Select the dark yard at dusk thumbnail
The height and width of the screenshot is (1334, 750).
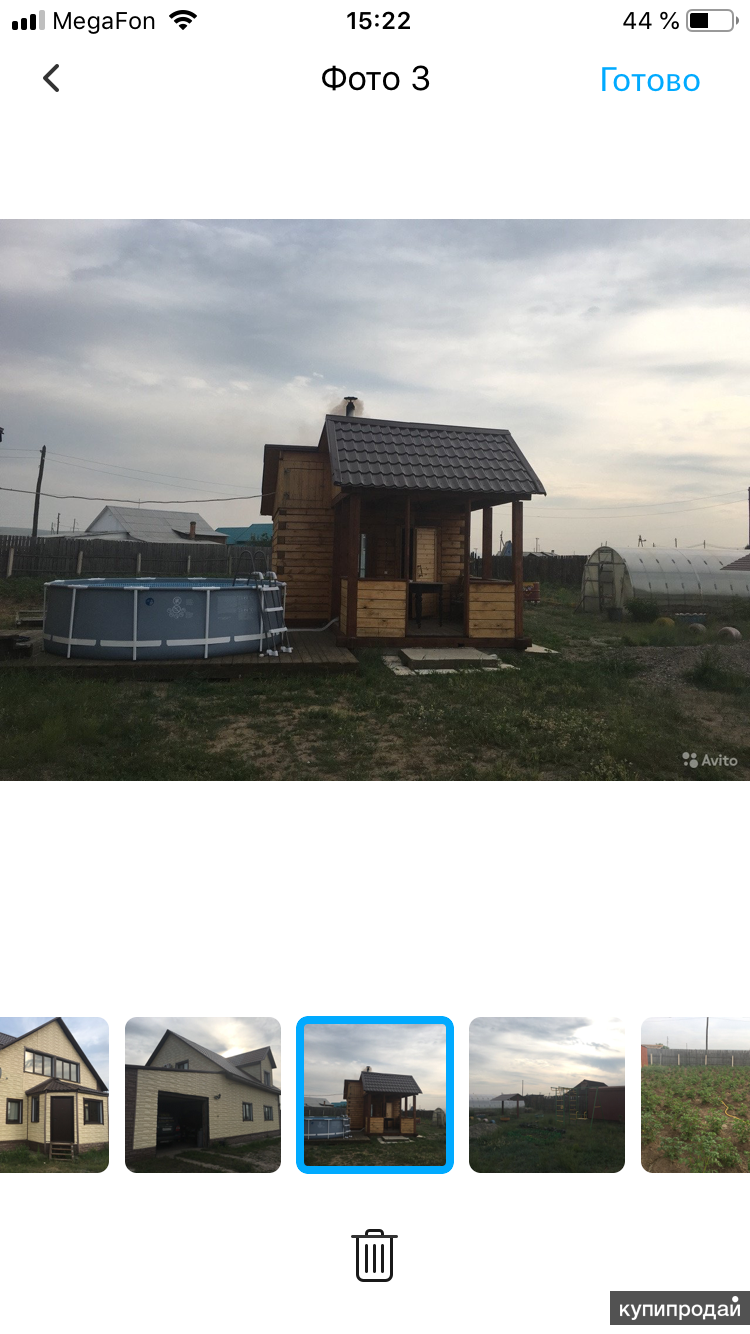[x=547, y=1095]
